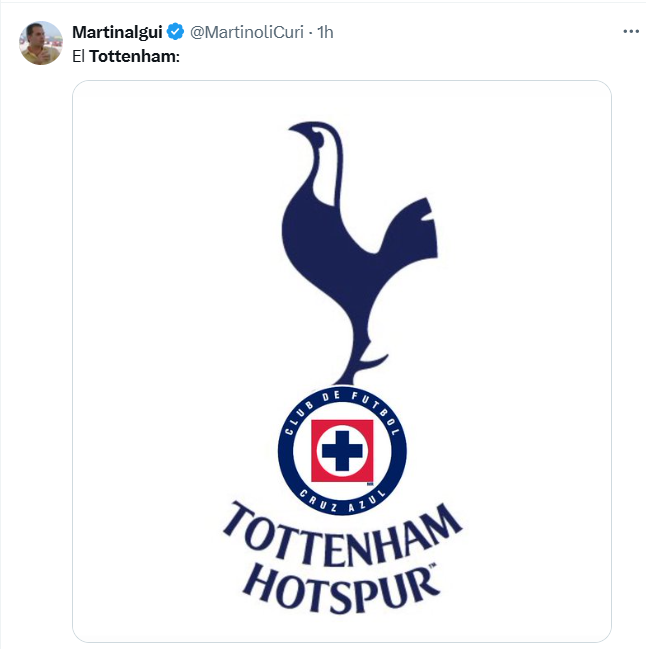Screen dimensions: 646x649
Task: Expand the Tottenham Hotspur image in the tweet
Action: coord(342,360)
